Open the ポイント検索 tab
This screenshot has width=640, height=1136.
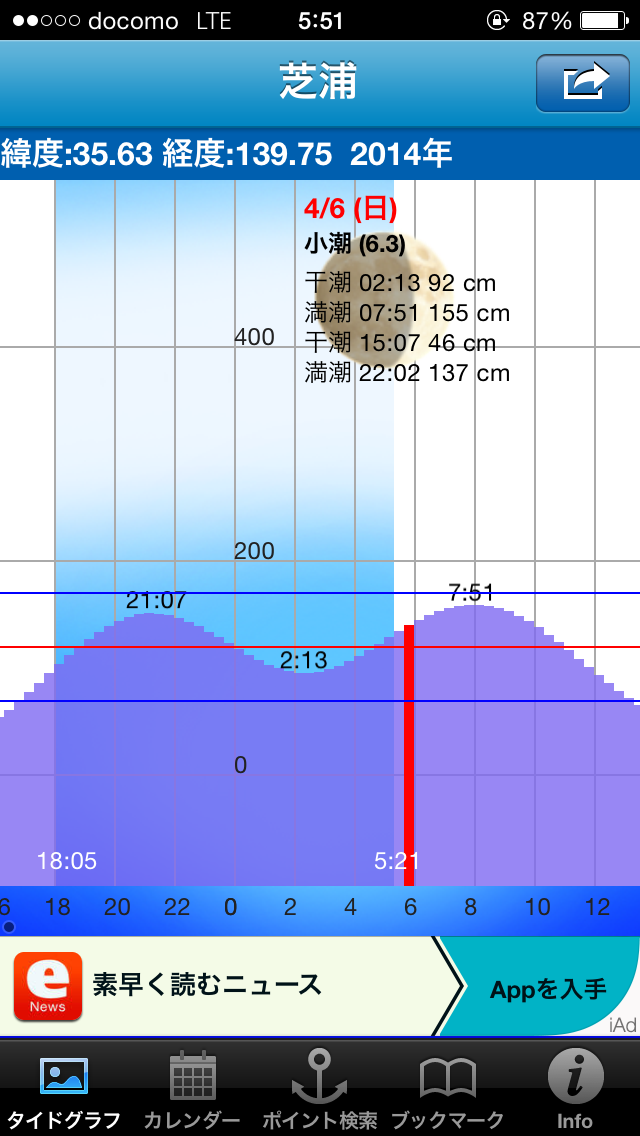[320, 1088]
